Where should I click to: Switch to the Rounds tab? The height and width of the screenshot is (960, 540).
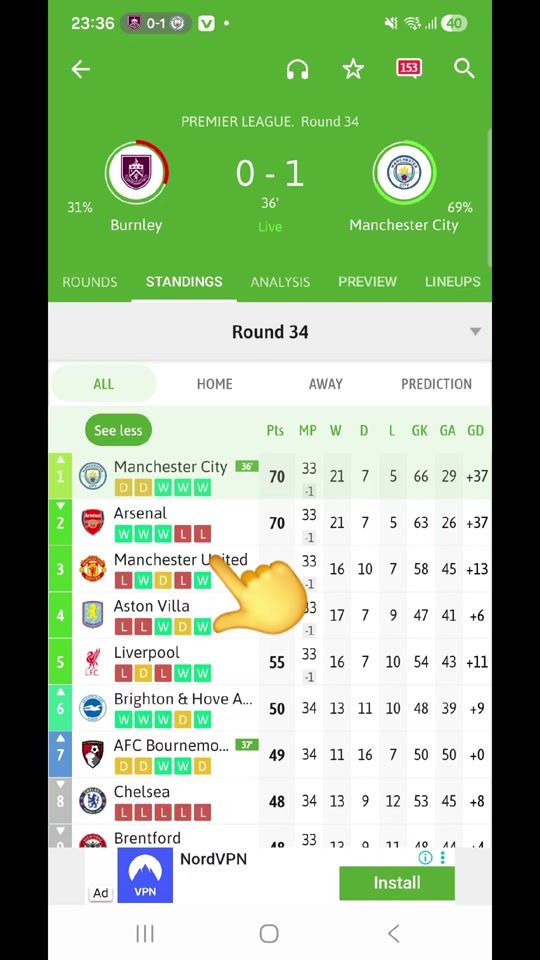coord(89,282)
